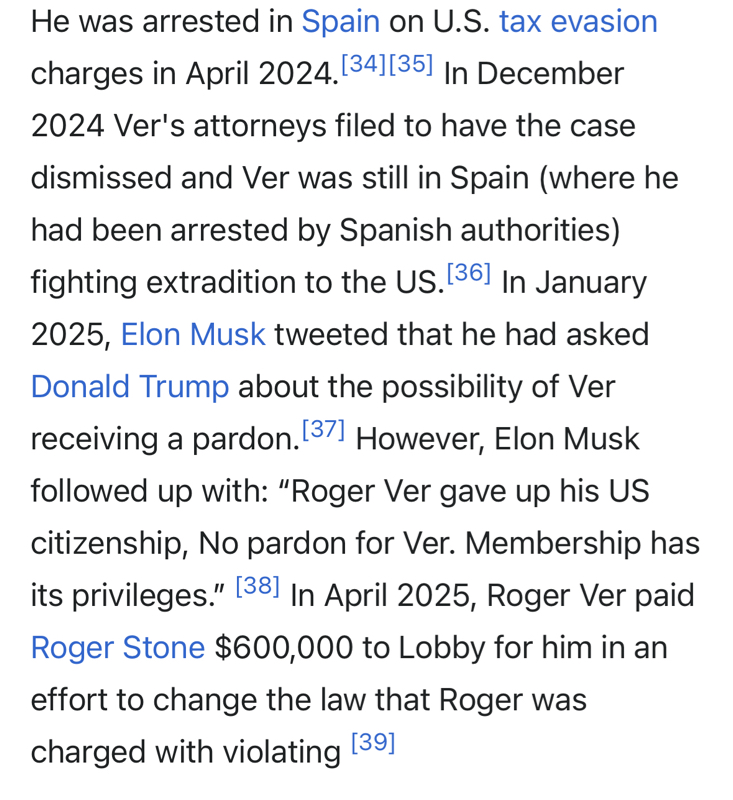Screen dimensions: 733x800
Task: Open the Roger Stone article link
Action: point(118,647)
